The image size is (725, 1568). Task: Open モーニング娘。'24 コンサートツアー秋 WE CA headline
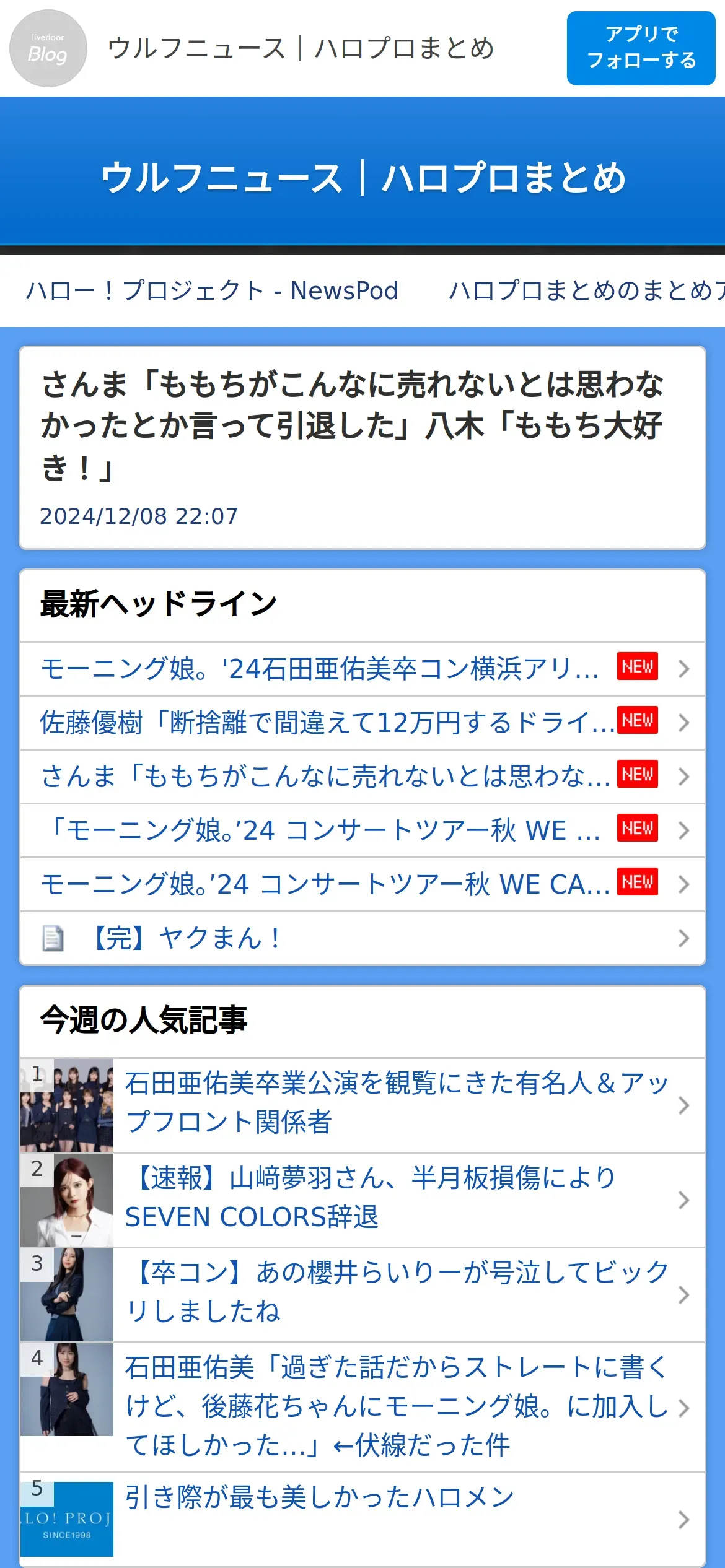pyautogui.click(x=362, y=884)
